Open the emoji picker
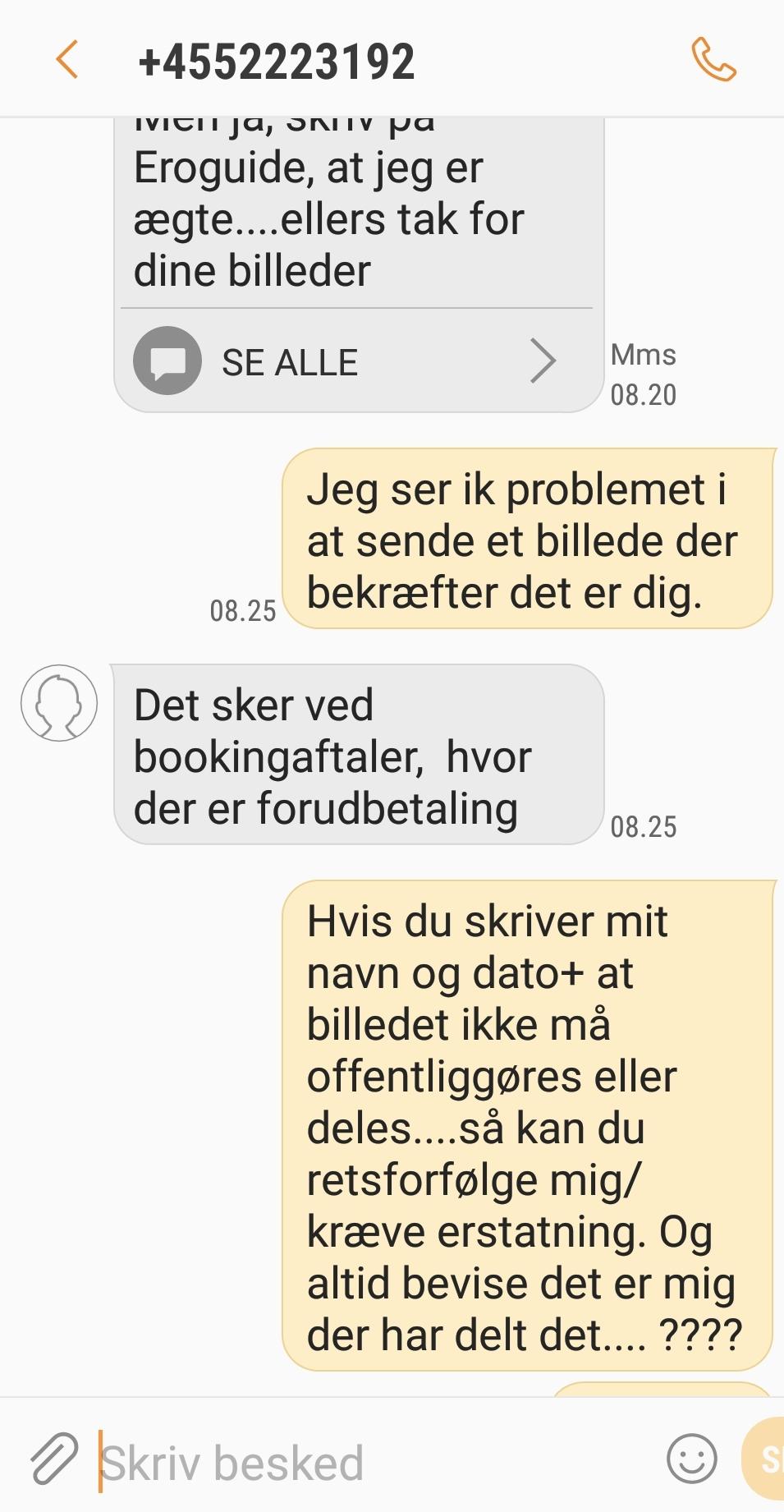The height and width of the screenshot is (1512, 784). (692, 1459)
